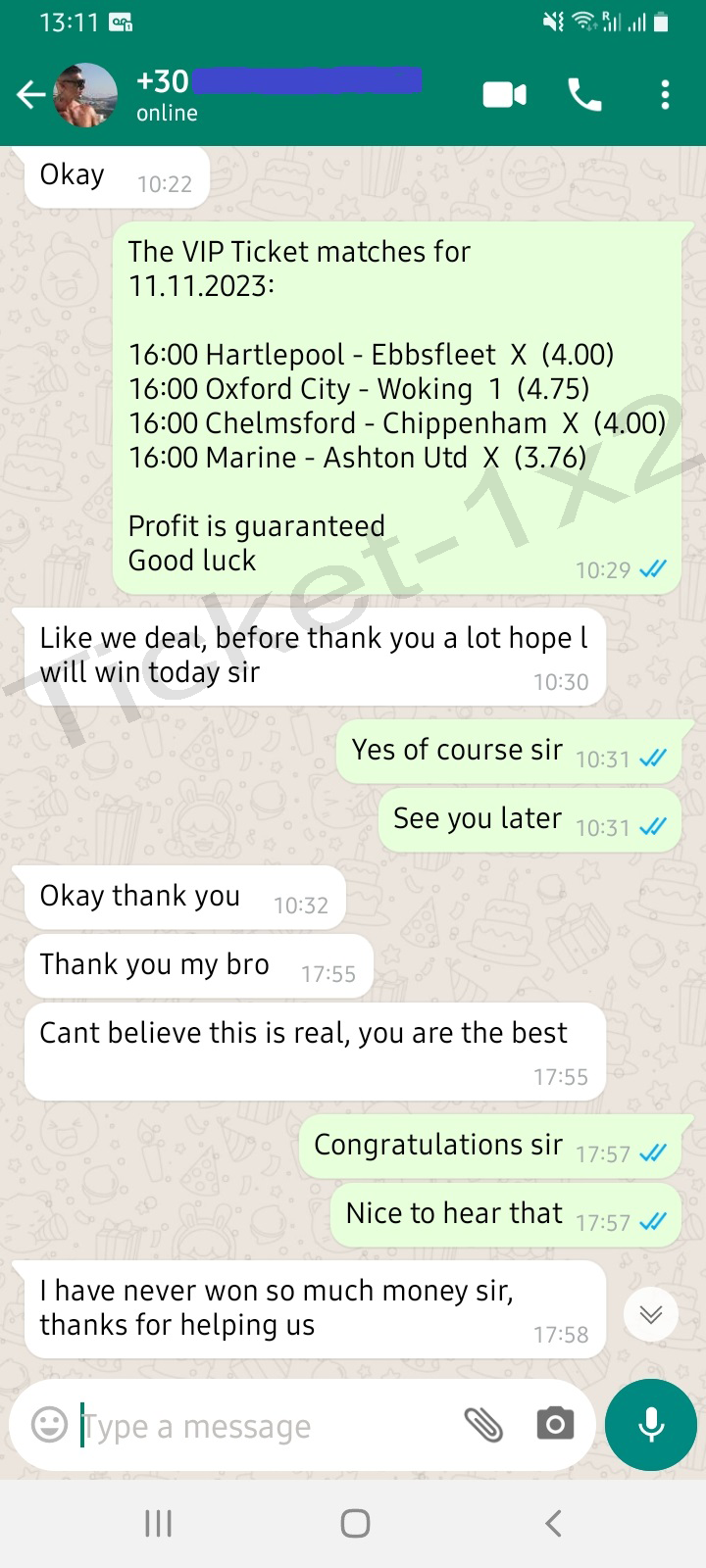
Task: Open the emoji picker
Action: [x=49, y=1424]
